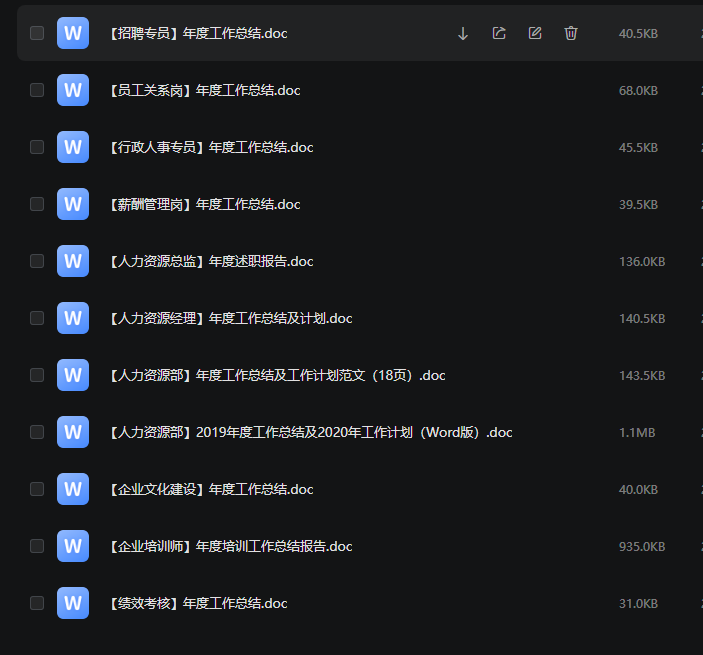Tick the checkbox for 【员工关系岗】年度工作总结.doc
This screenshot has height=655, width=703.
click(37, 90)
